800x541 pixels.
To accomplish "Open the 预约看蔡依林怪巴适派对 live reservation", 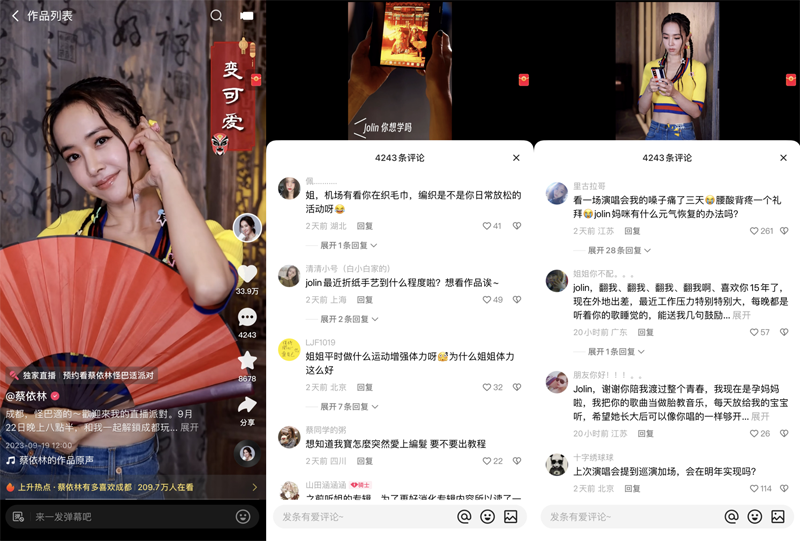I will point(108,375).
